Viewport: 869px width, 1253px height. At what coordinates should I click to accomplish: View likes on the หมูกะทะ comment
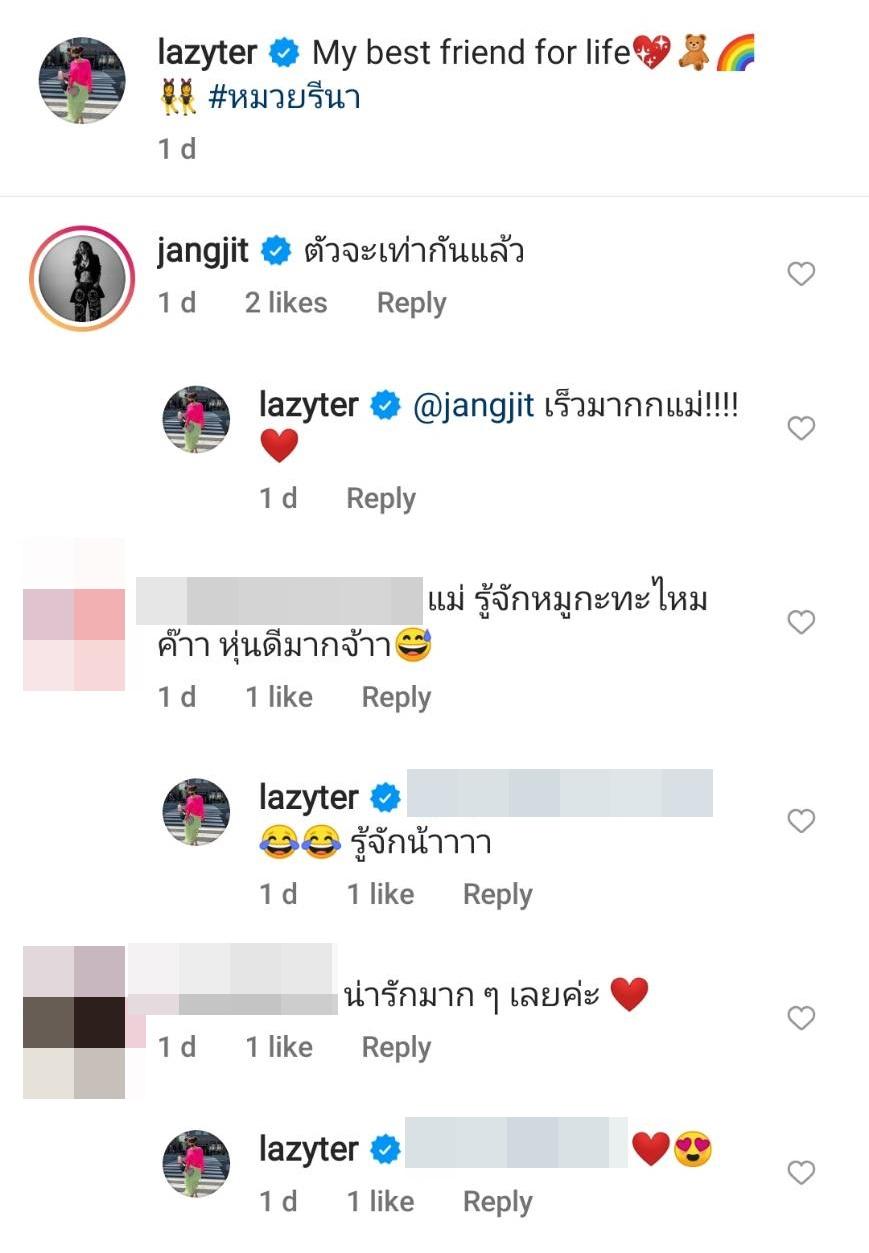tap(279, 697)
